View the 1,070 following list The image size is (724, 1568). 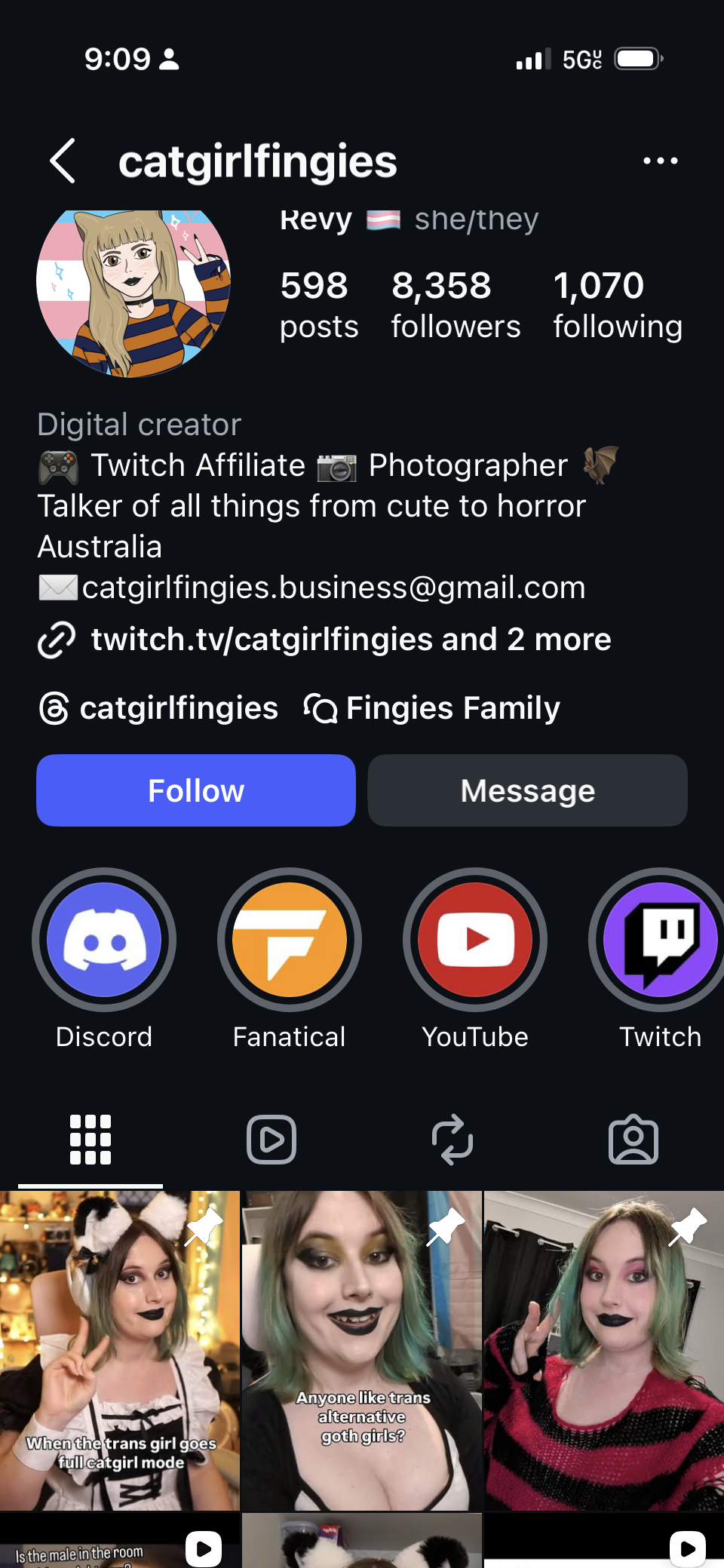point(617,305)
